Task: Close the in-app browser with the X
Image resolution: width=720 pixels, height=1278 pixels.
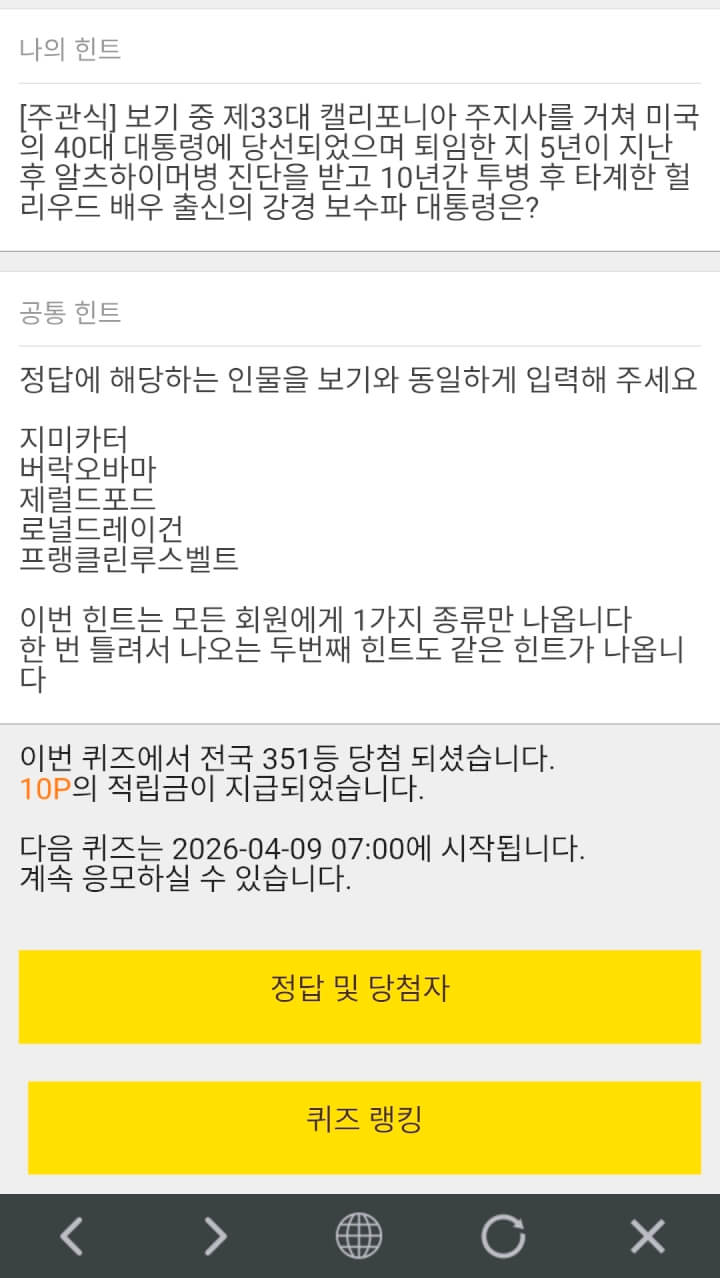Action: [x=647, y=1236]
